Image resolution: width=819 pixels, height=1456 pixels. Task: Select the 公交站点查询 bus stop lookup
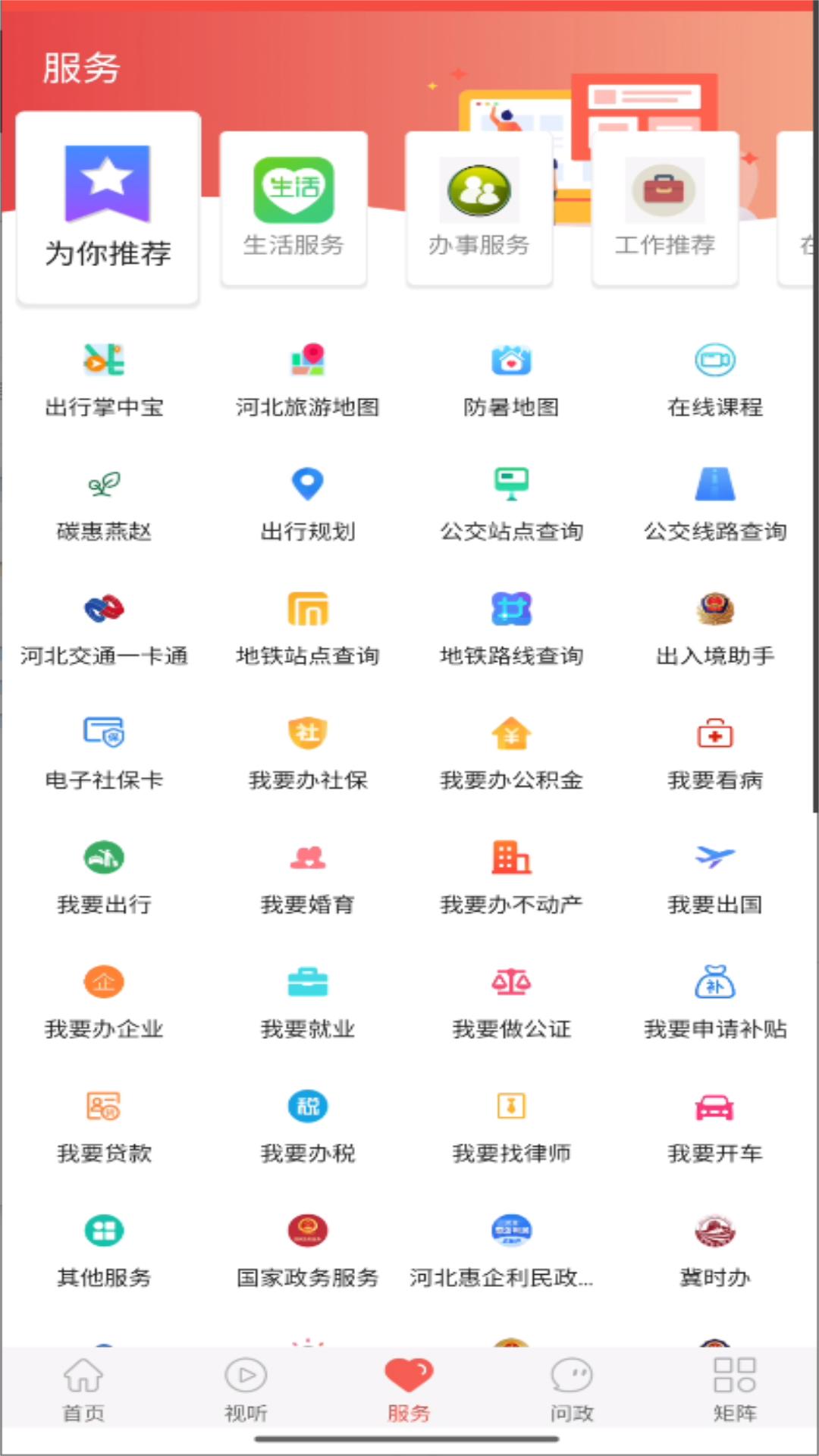pyautogui.click(x=512, y=504)
